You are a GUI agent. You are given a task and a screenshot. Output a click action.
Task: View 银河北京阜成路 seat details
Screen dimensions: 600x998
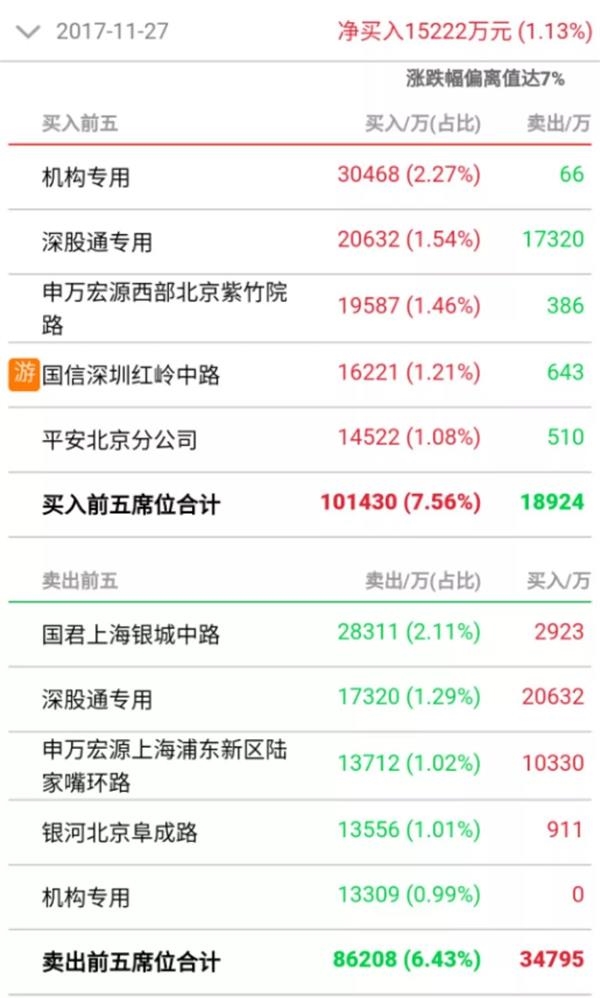point(119,832)
